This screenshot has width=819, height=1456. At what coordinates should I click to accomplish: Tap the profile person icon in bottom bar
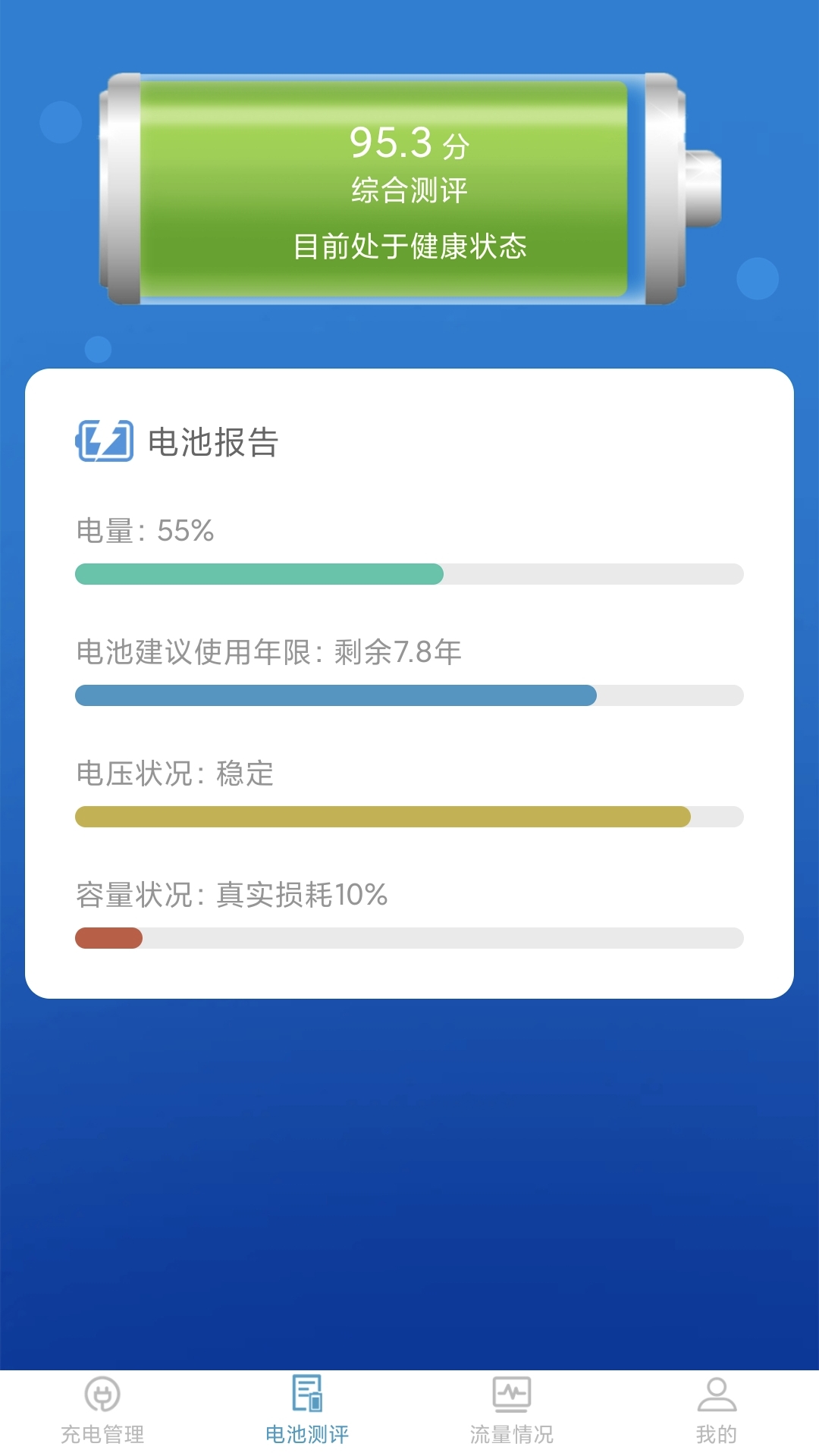click(716, 1394)
